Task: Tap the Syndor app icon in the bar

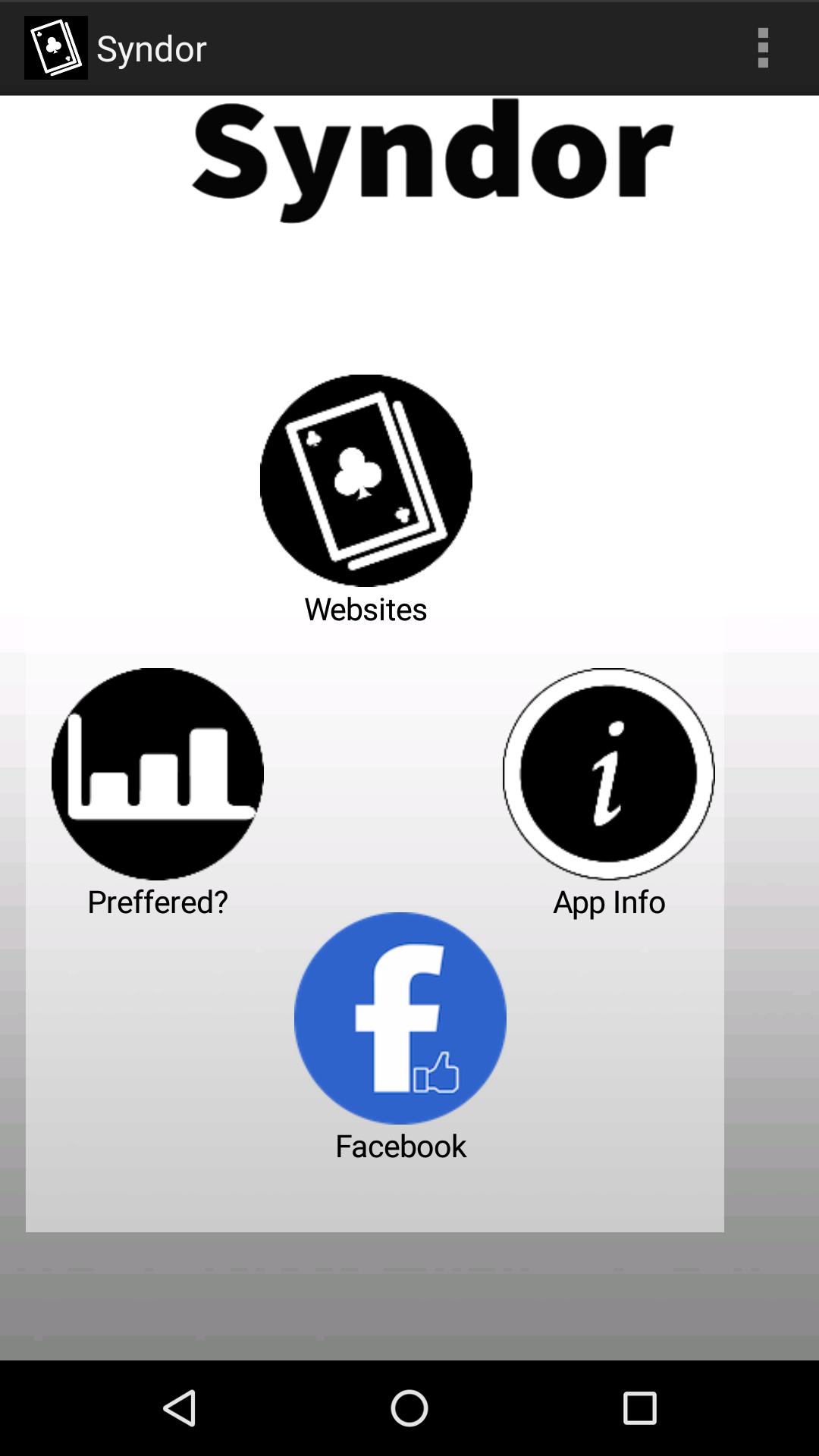Action: [x=55, y=48]
